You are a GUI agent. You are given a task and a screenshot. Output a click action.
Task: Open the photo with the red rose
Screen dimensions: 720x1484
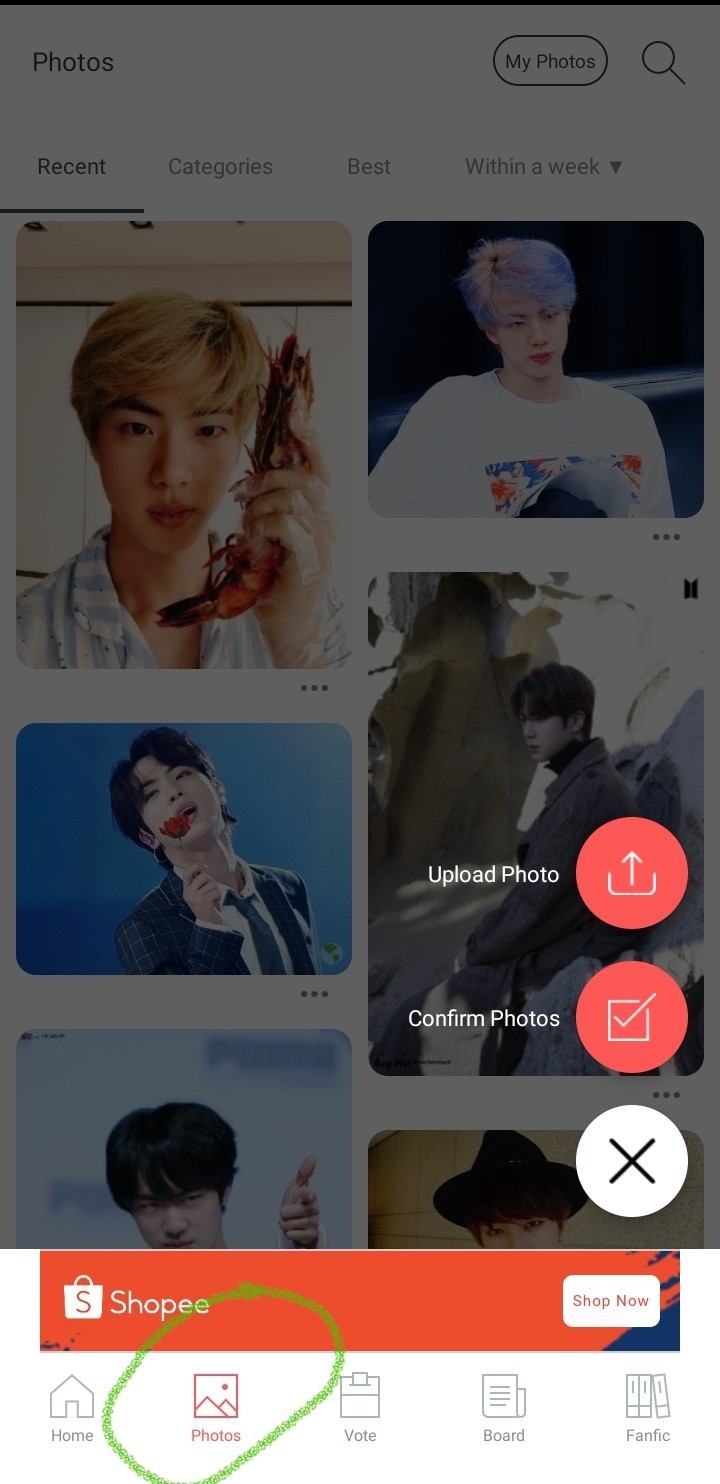tap(184, 849)
